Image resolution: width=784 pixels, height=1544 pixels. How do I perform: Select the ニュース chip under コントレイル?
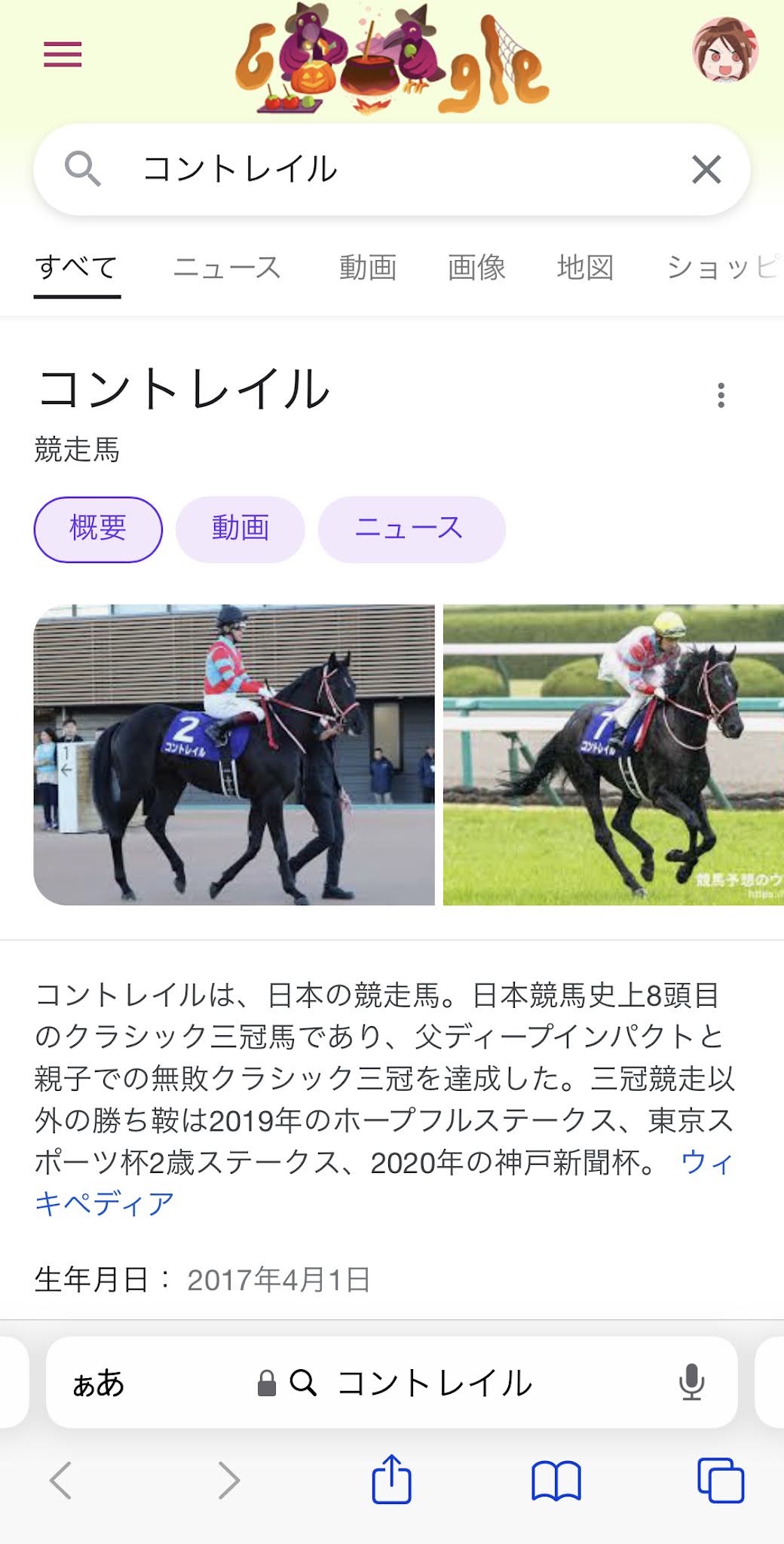(x=412, y=528)
